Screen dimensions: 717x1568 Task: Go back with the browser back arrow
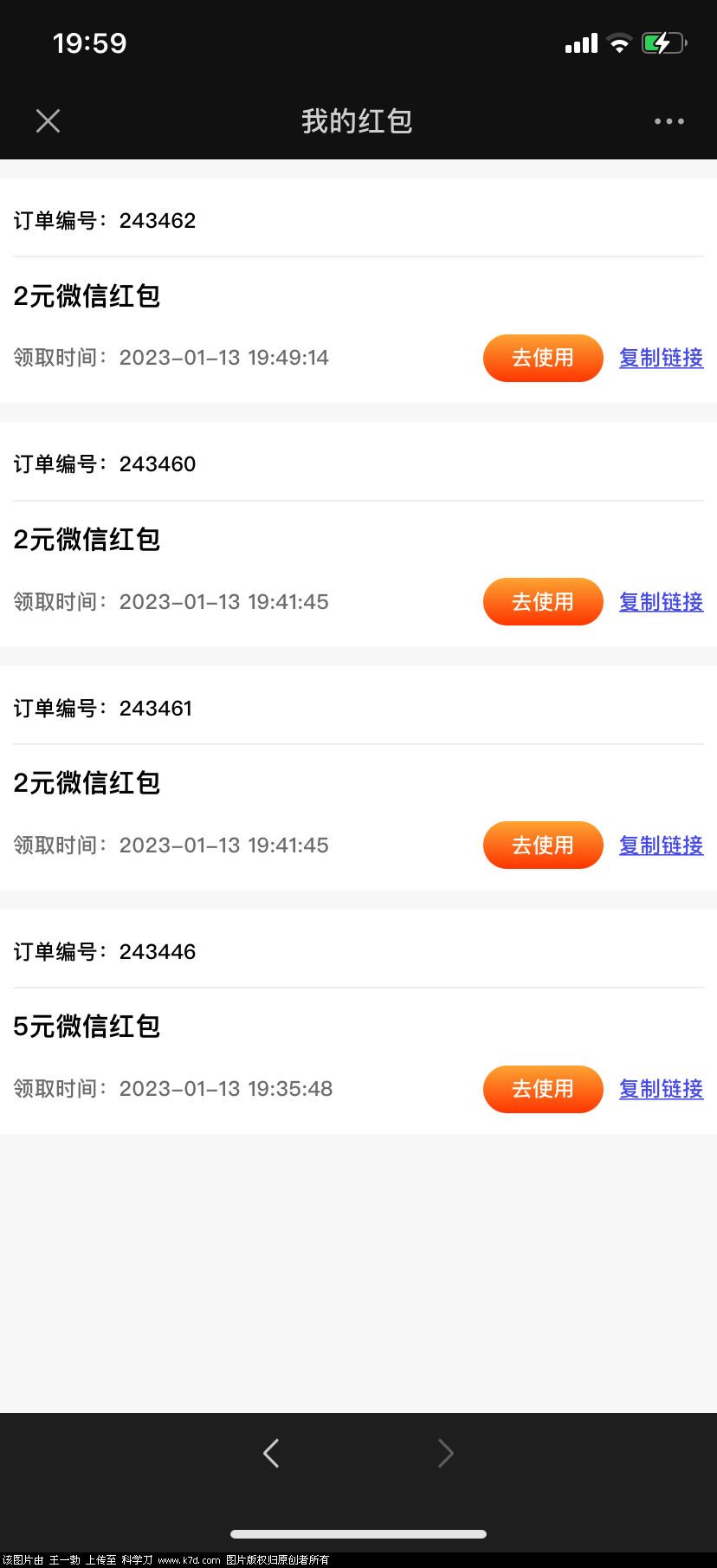click(271, 1453)
